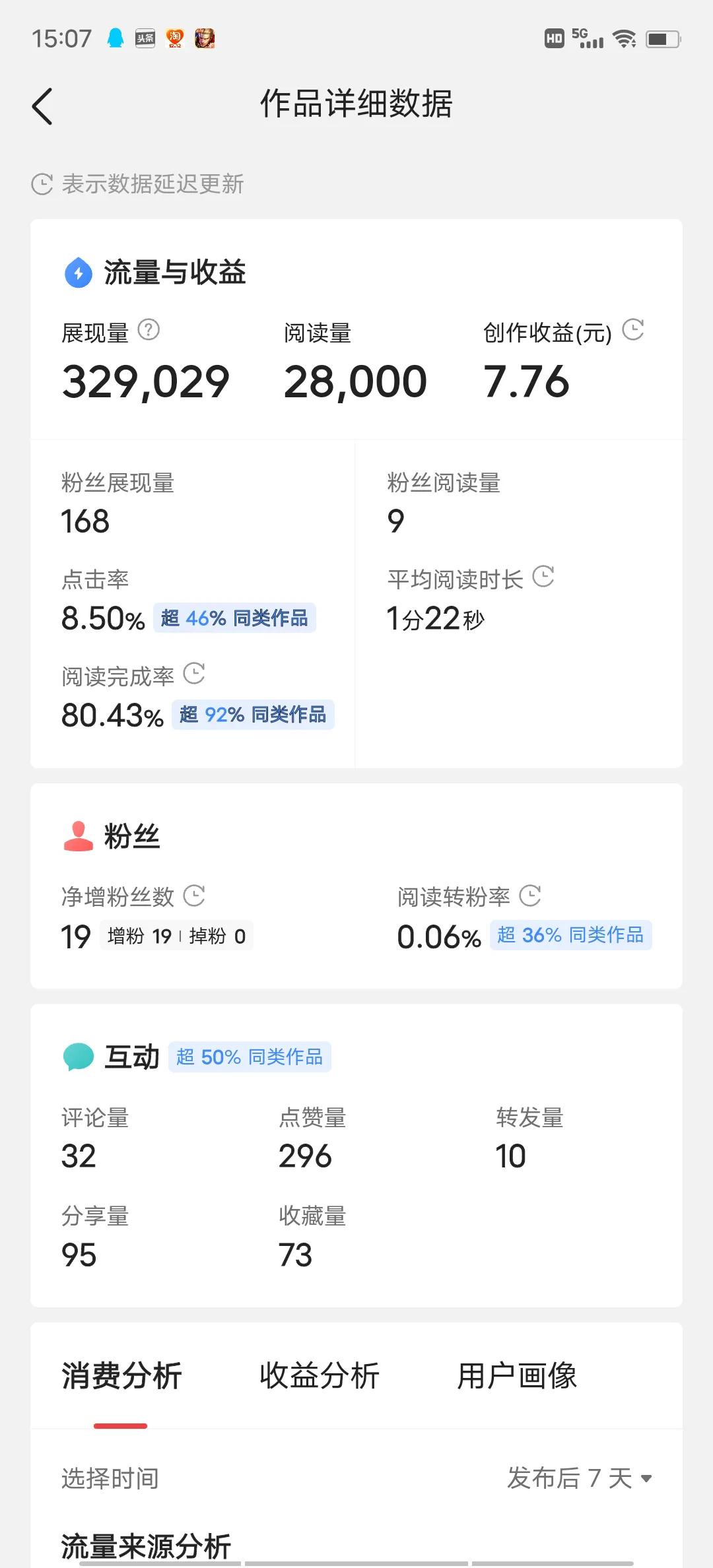Click the clock icon beside 创作收益(元)
This screenshot has height=1568, width=713.
pos(633,331)
